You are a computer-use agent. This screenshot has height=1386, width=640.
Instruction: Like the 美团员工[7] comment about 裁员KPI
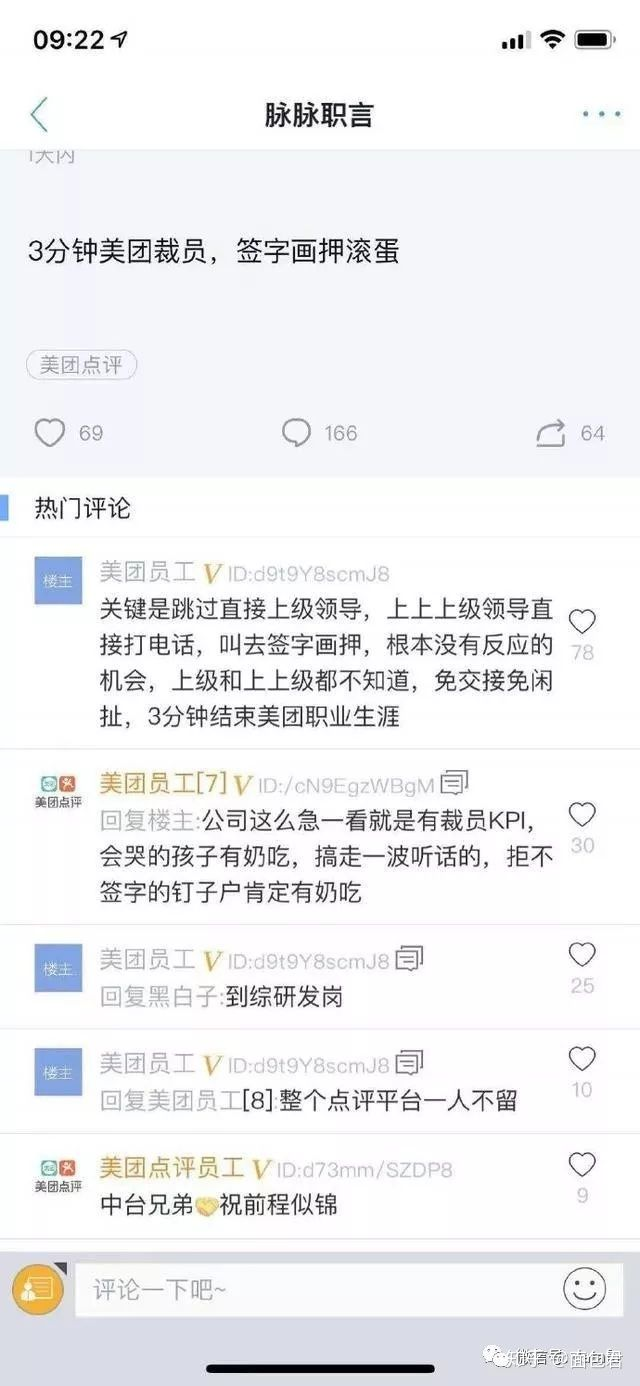[582, 815]
